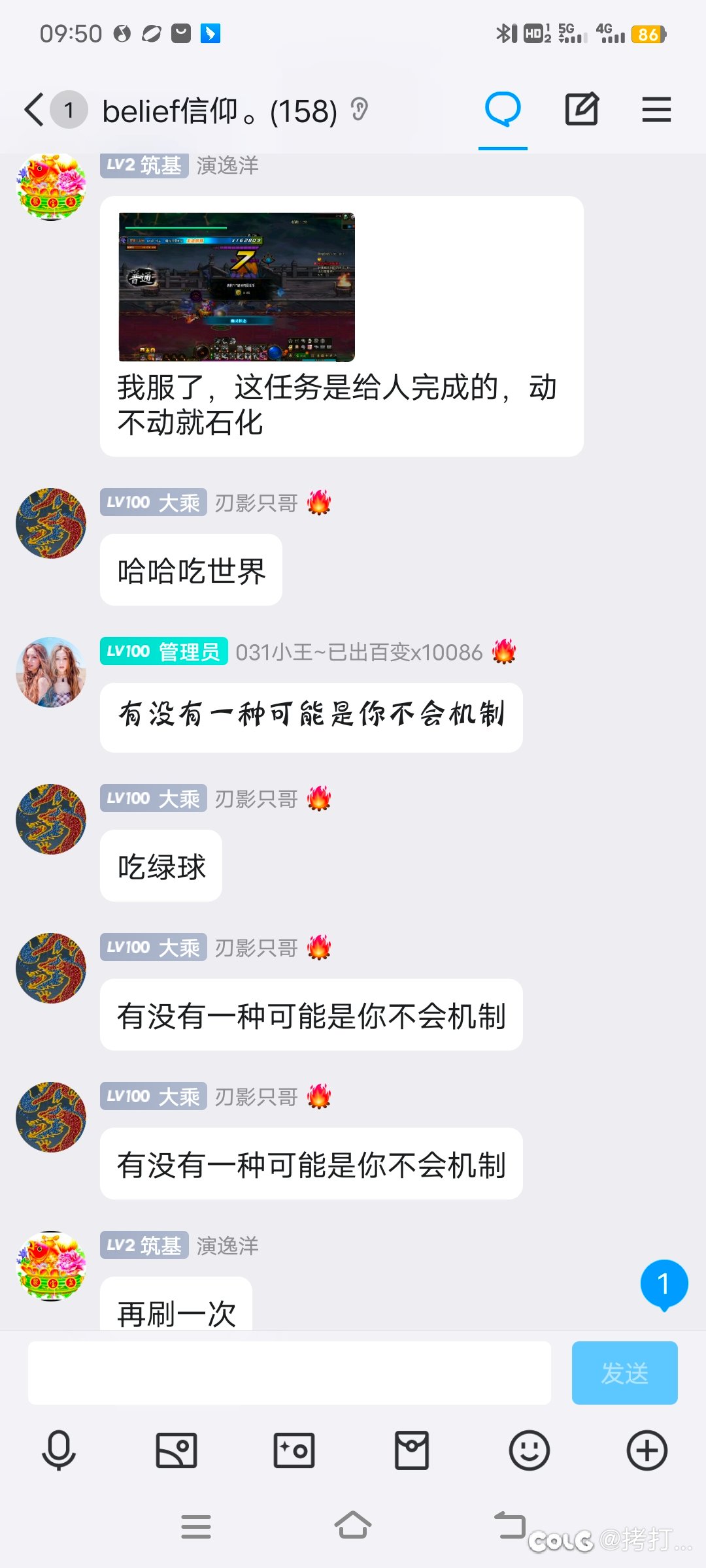This screenshot has height=1568, width=706.
Task: Go back to the message list
Action: pos(35,110)
